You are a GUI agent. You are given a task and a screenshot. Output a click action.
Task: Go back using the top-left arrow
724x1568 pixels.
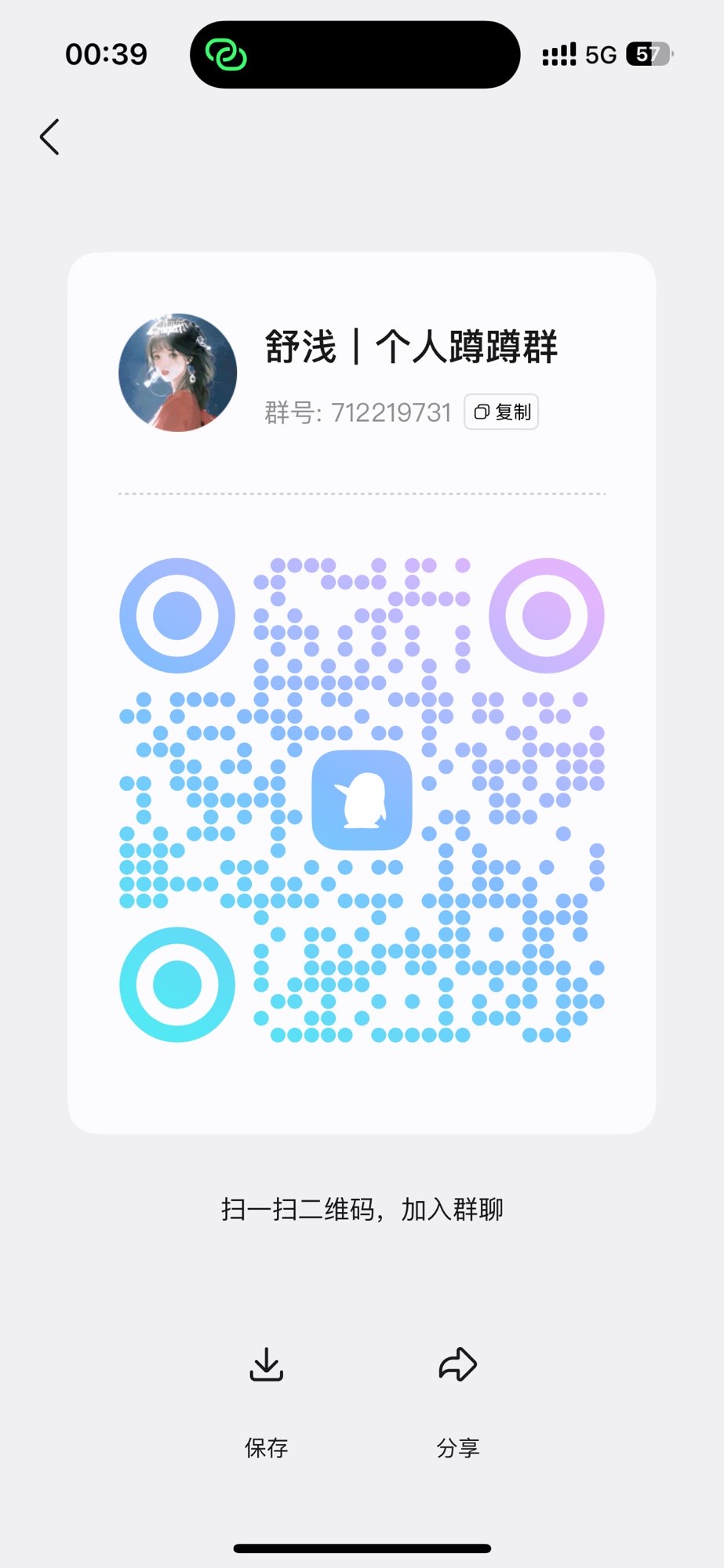click(x=49, y=137)
